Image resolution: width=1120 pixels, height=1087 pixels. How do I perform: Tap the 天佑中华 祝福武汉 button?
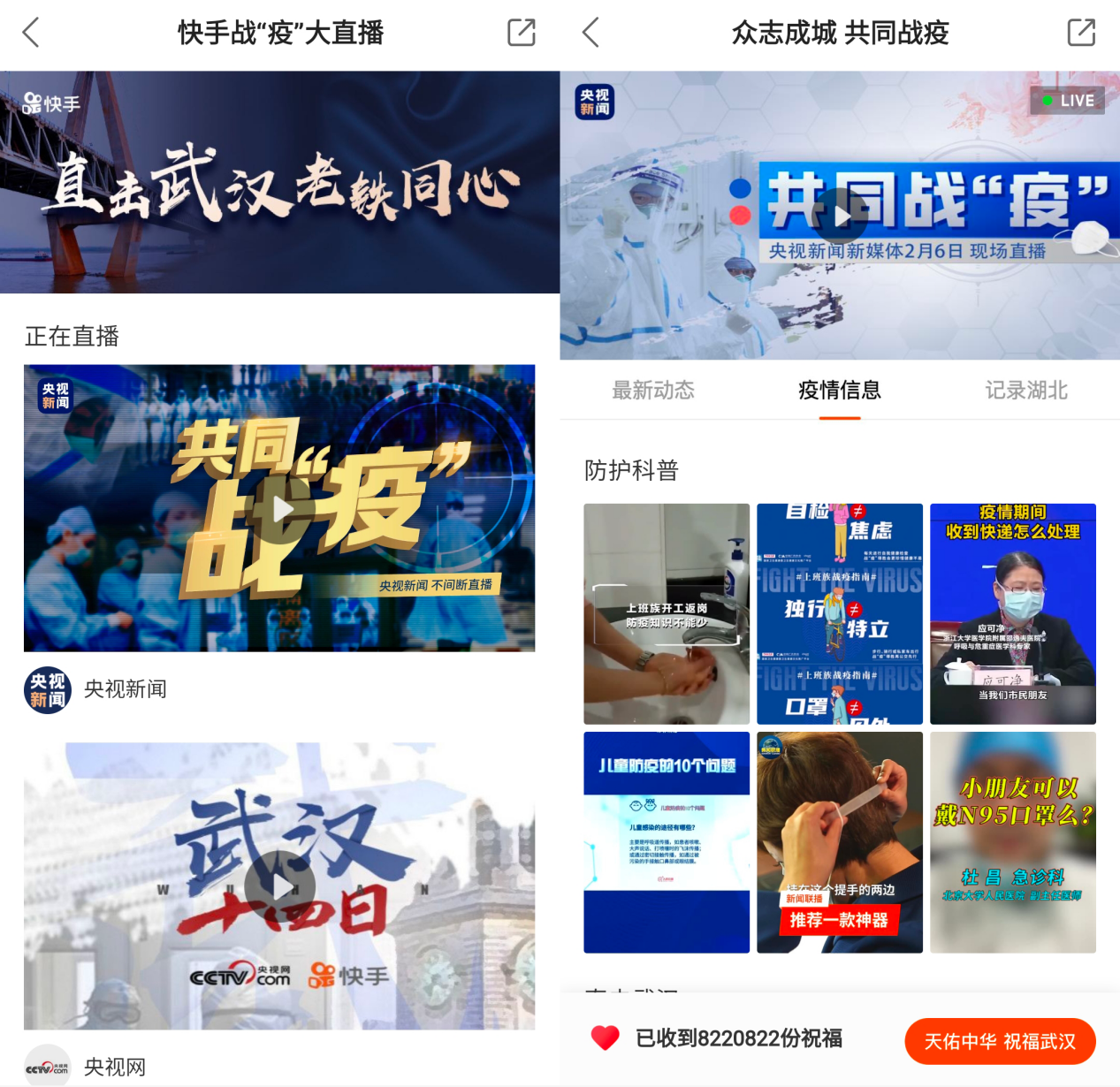(1000, 1041)
